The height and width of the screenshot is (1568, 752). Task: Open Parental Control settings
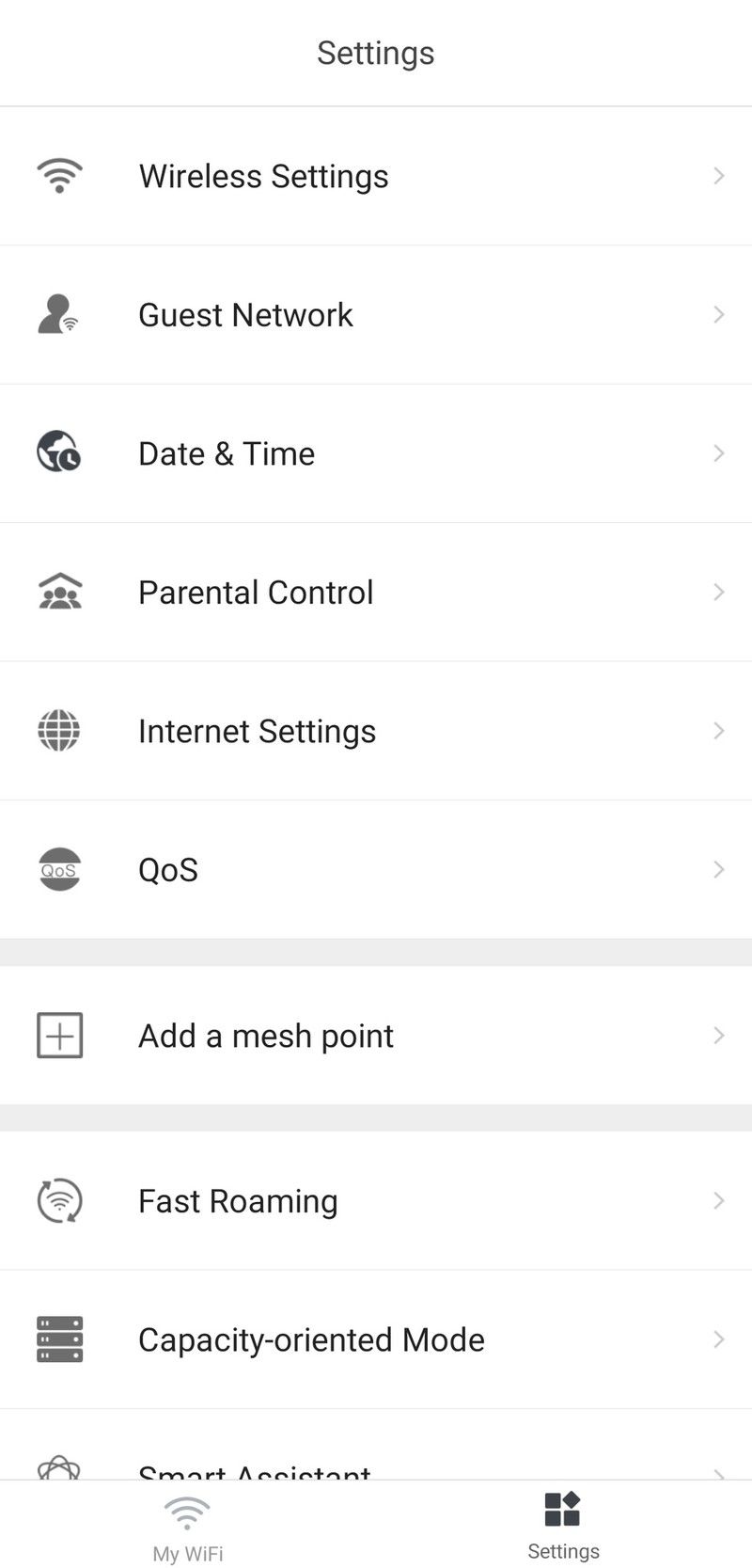376,592
